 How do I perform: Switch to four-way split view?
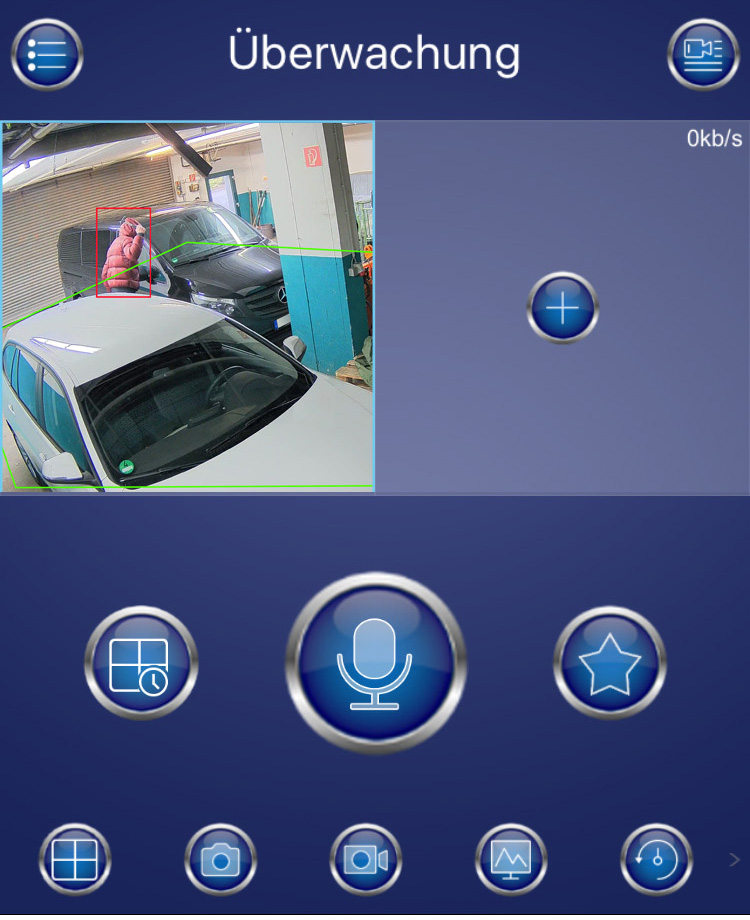tap(75, 859)
